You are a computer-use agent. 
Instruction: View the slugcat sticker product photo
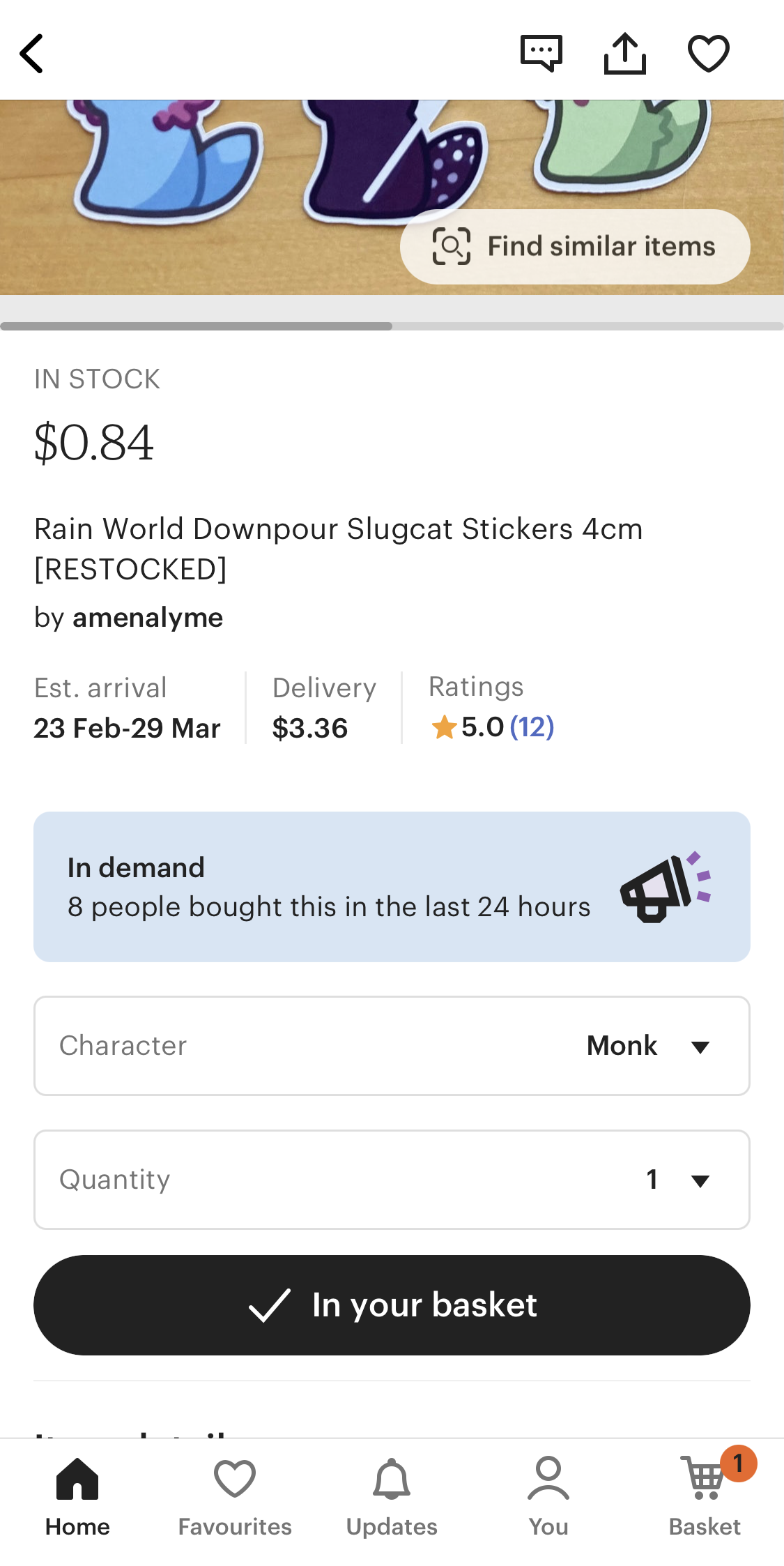click(392, 195)
